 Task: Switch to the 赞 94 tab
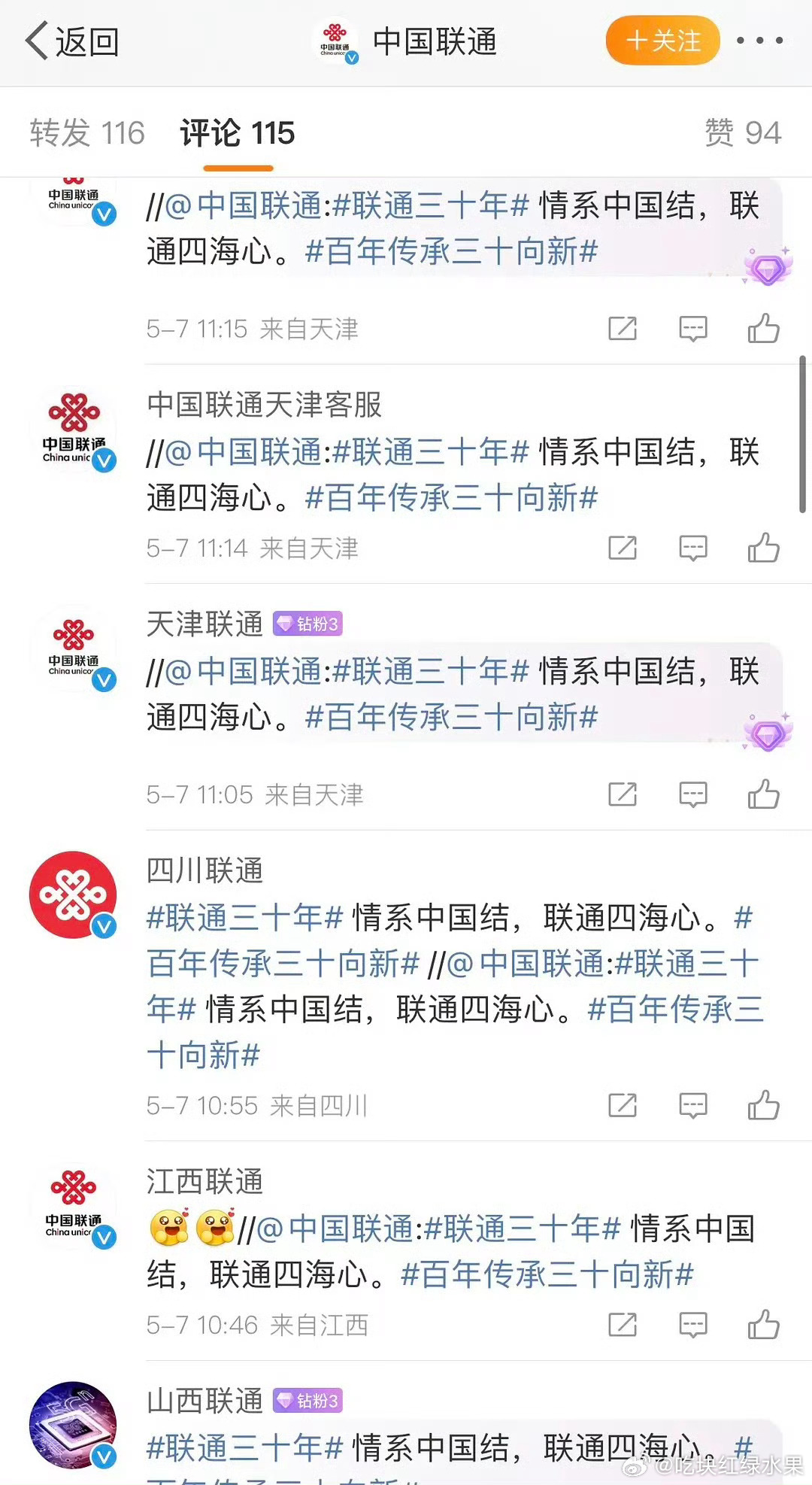[742, 133]
